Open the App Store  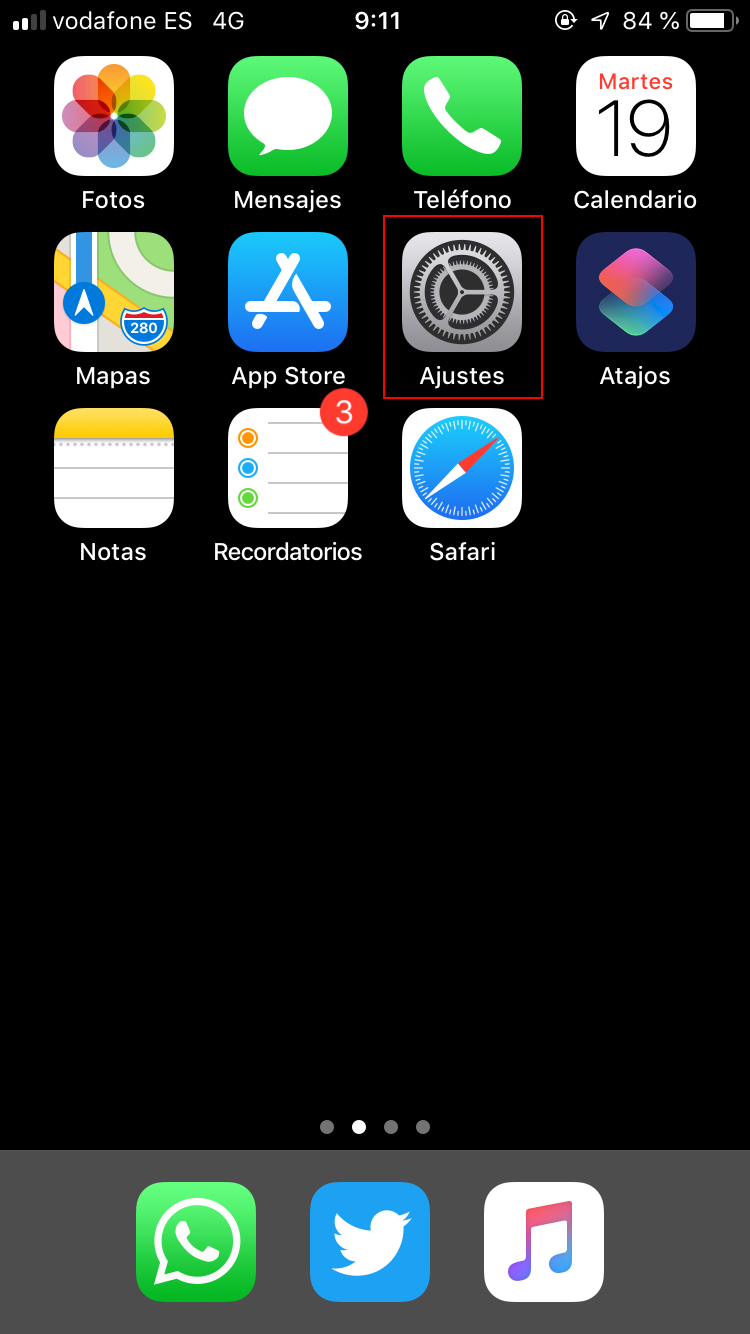click(x=288, y=292)
